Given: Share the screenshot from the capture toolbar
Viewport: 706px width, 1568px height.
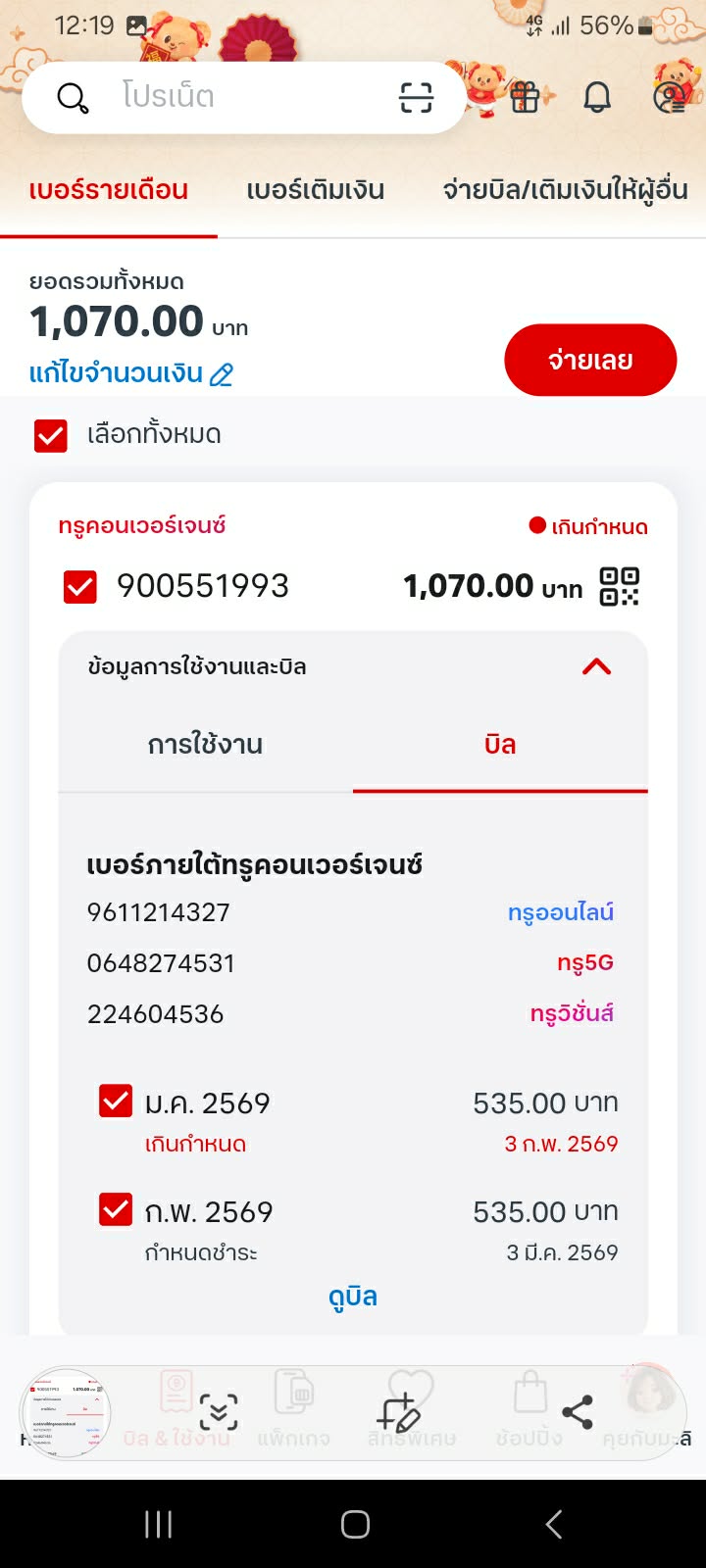Looking at the screenshot, I should click(x=577, y=1412).
